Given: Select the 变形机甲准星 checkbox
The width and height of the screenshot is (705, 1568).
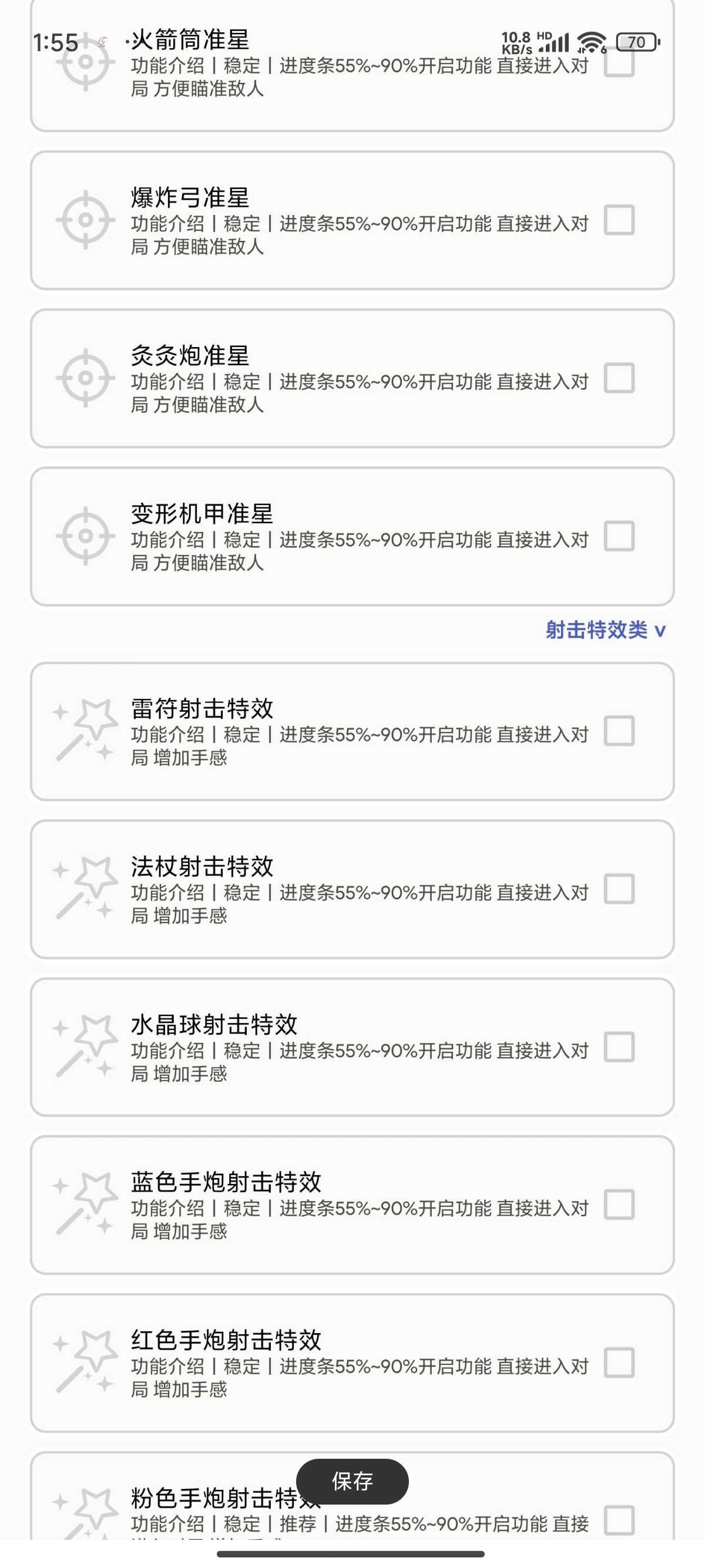Looking at the screenshot, I should (x=619, y=536).
